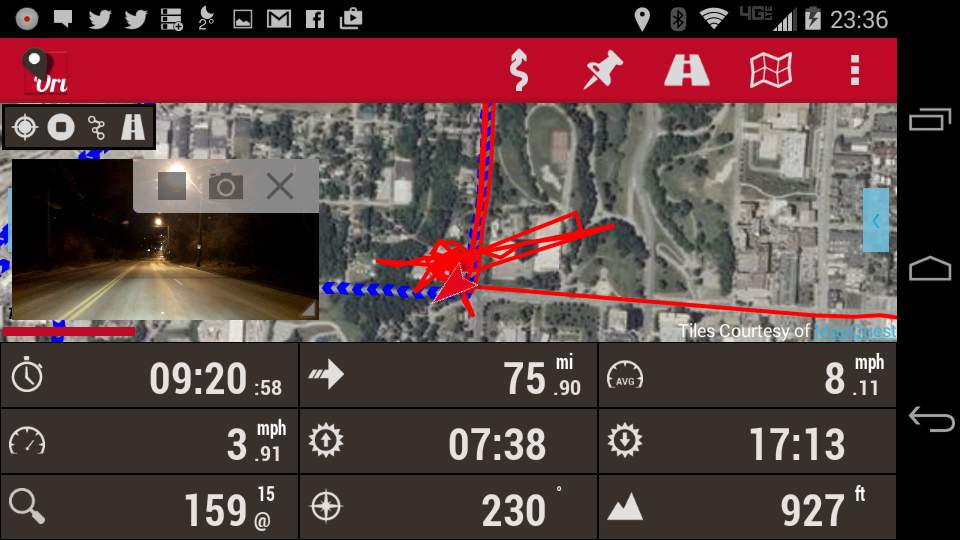
Task: Center map on current location
Action: pos(26,127)
